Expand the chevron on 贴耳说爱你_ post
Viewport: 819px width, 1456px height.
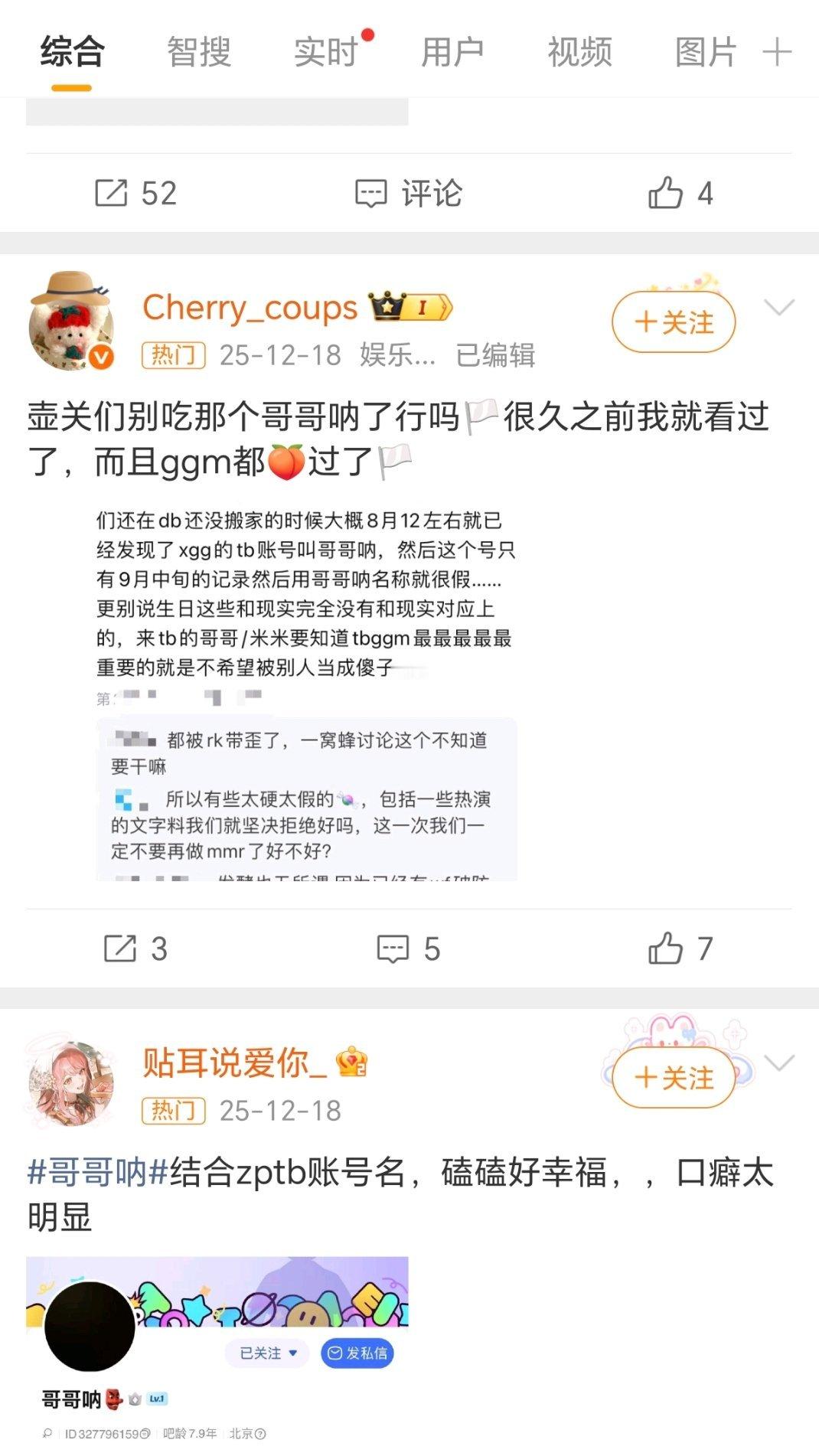779,1063
